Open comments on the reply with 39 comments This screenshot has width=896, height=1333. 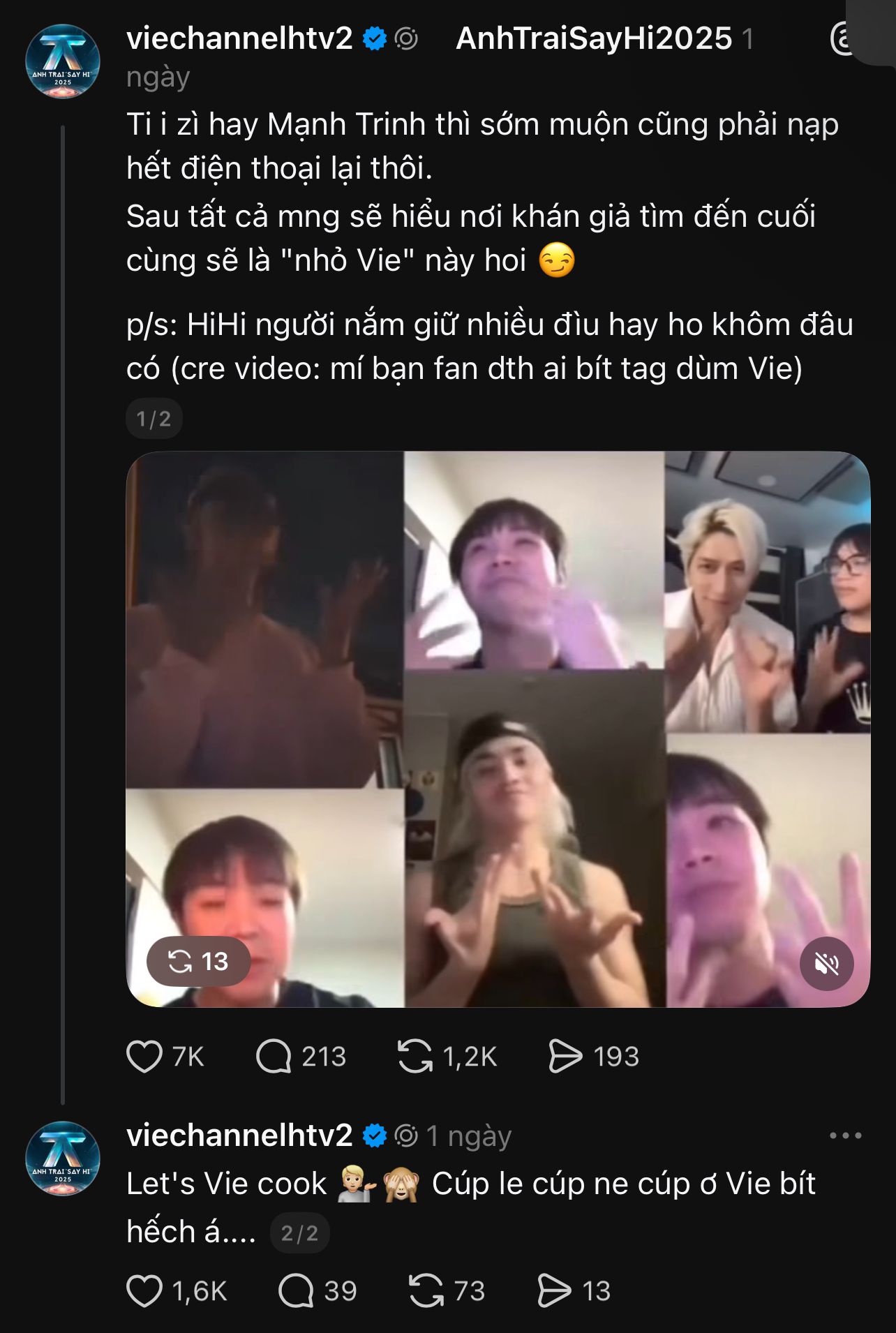coord(296,1291)
